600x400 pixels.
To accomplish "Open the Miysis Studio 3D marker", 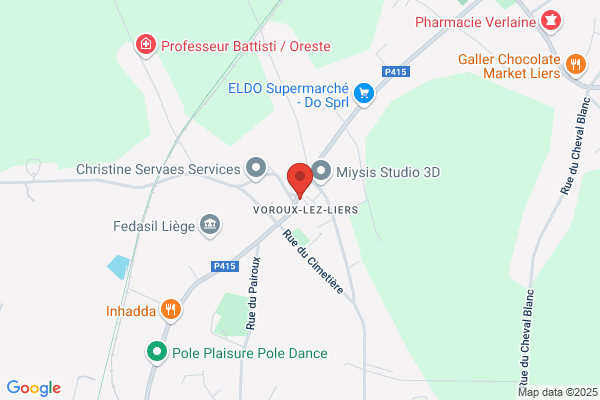I will click(321, 171).
